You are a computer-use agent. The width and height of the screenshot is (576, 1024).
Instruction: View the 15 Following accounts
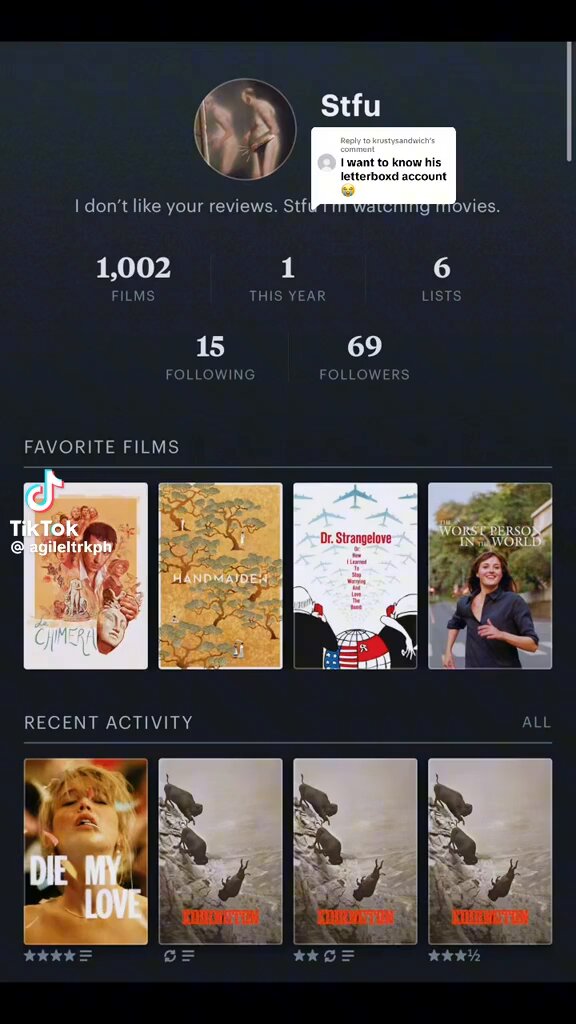click(x=210, y=357)
